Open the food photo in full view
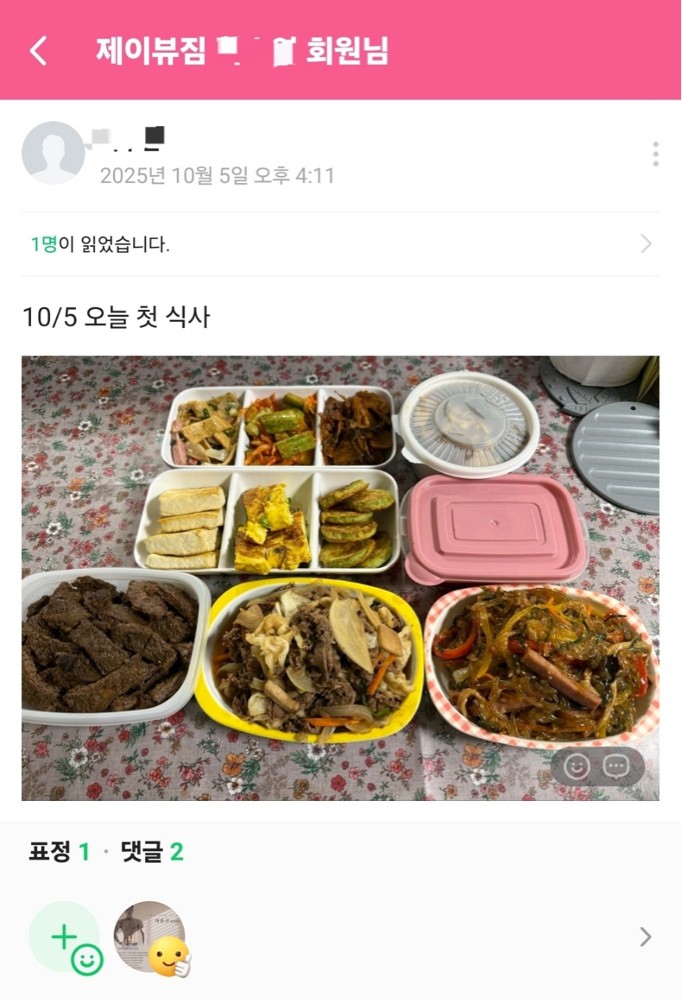 tap(340, 560)
